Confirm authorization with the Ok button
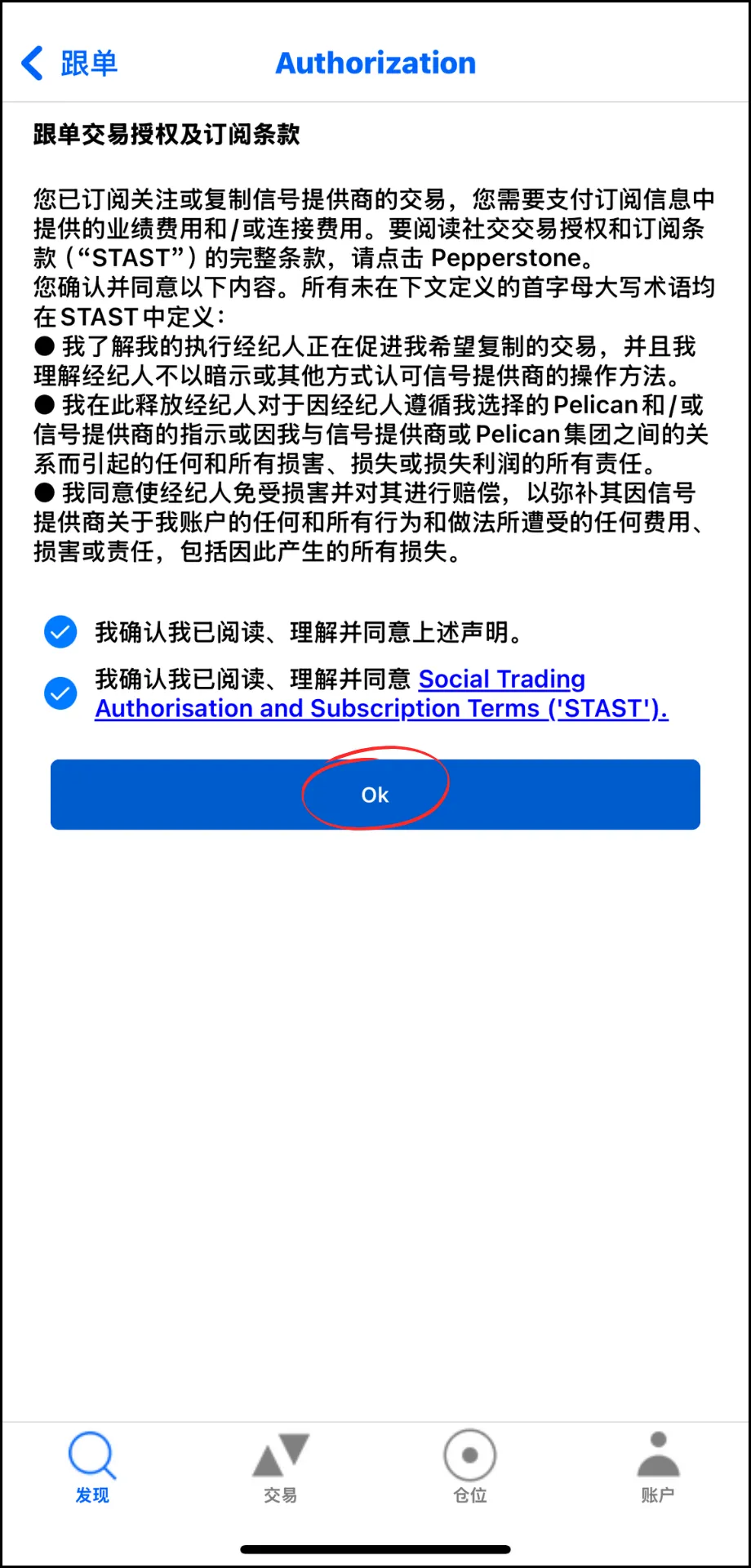This screenshot has height=1568, width=751. click(x=375, y=795)
